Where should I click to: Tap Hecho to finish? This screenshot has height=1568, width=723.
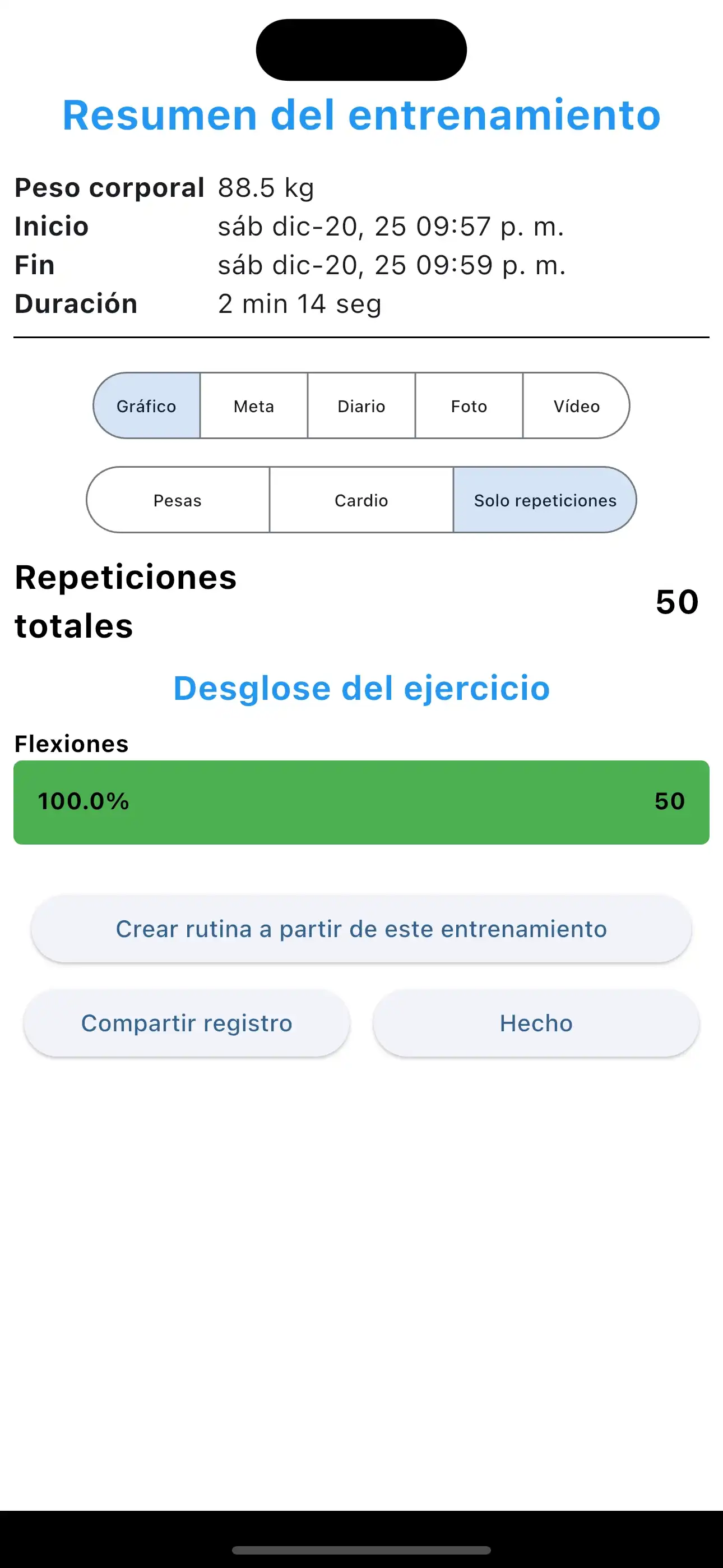(536, 1023)
